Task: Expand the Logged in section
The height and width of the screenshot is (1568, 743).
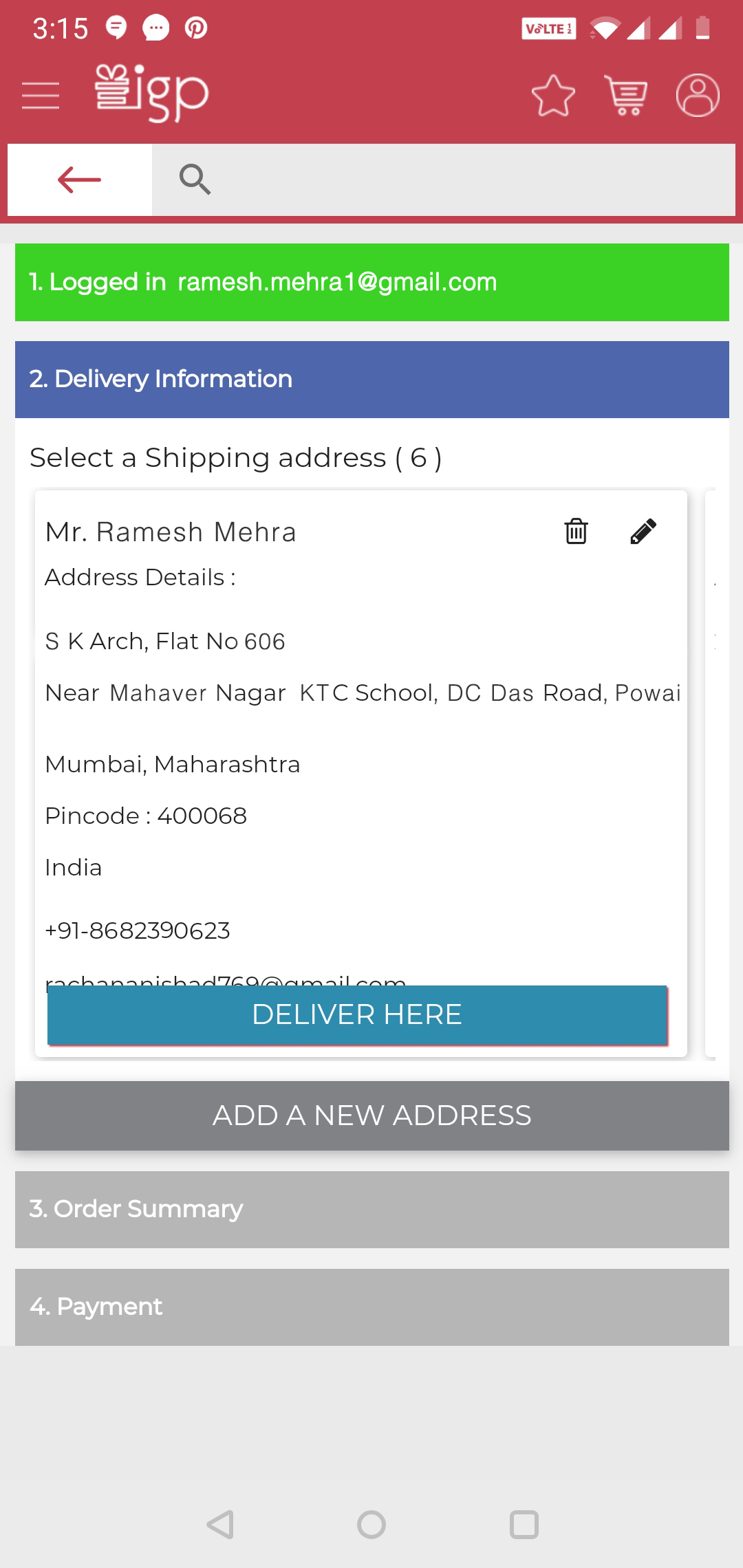Action: coord(371,283)
